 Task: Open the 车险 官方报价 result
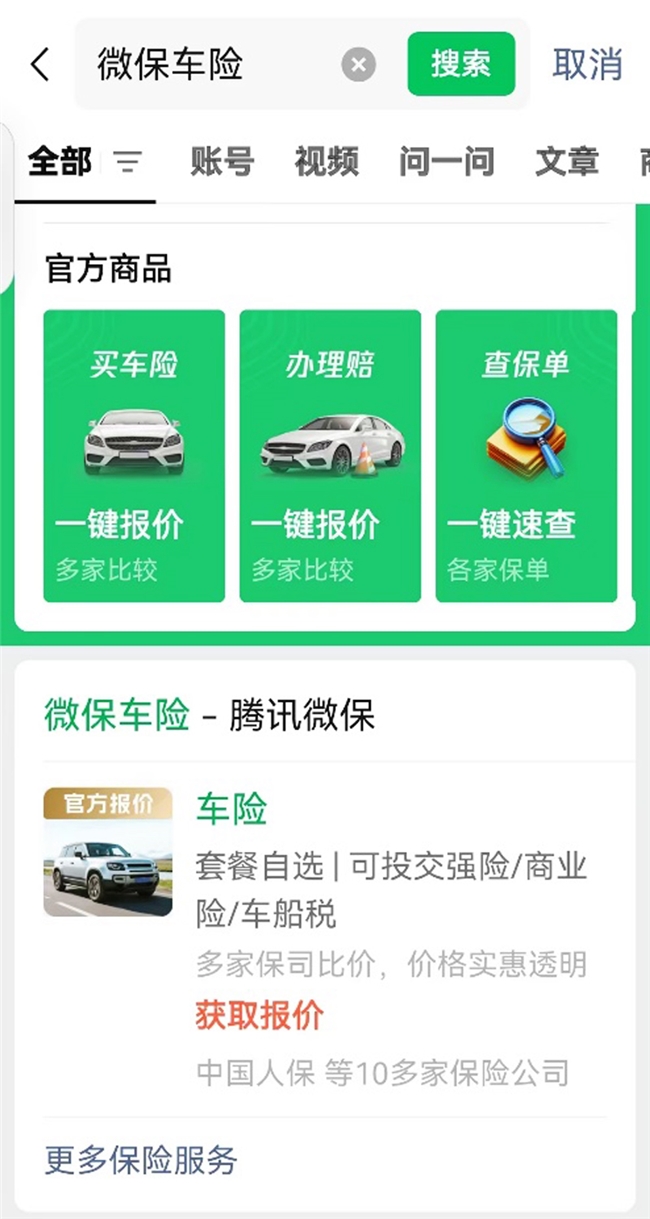click(x=232, y=809)
